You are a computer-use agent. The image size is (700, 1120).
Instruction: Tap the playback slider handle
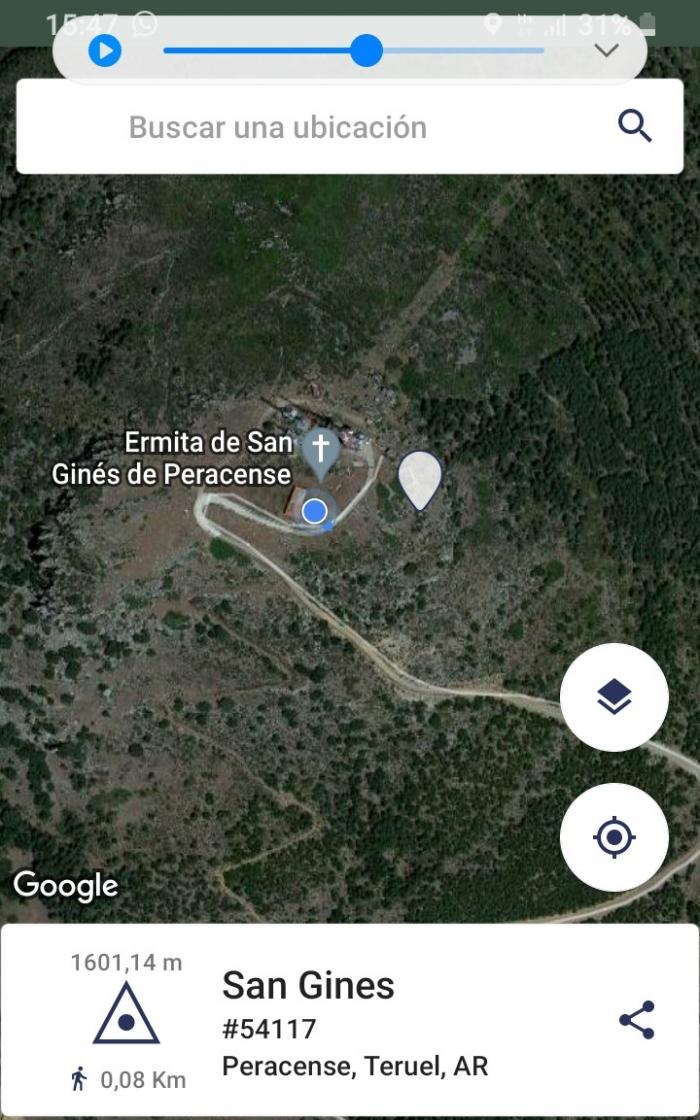coord(366,51)
